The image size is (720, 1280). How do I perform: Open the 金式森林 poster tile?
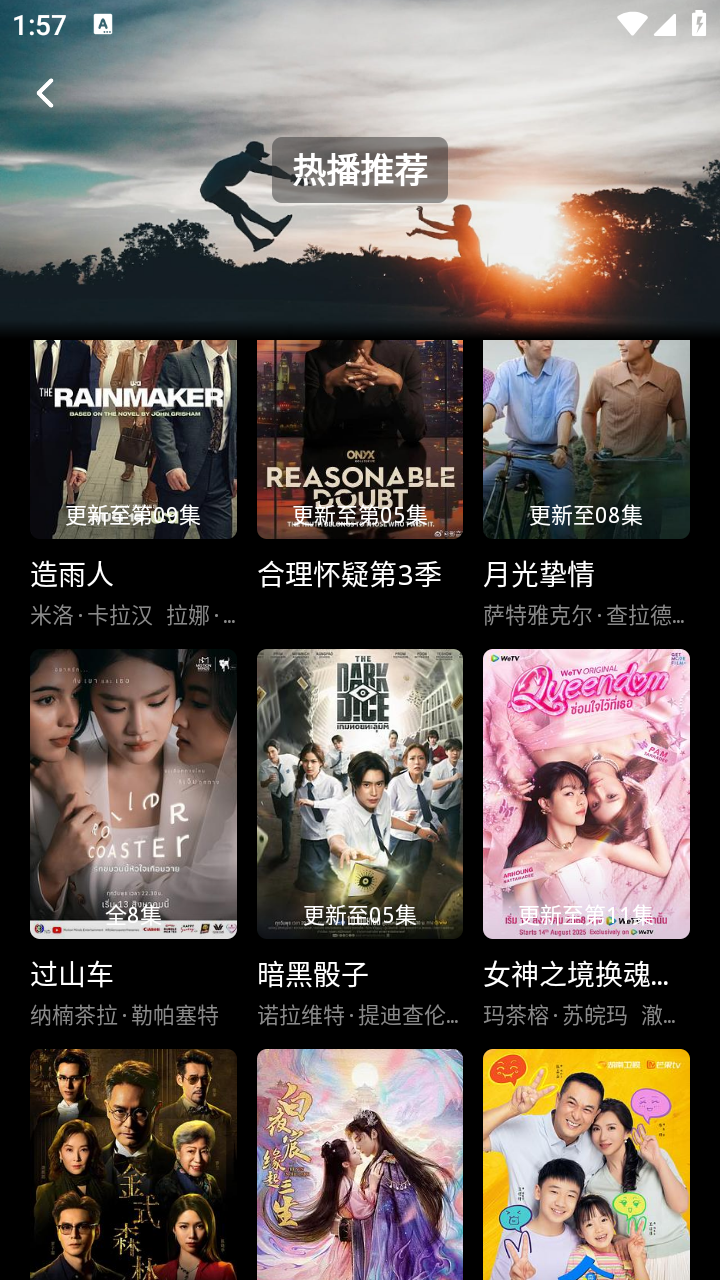133,1165
